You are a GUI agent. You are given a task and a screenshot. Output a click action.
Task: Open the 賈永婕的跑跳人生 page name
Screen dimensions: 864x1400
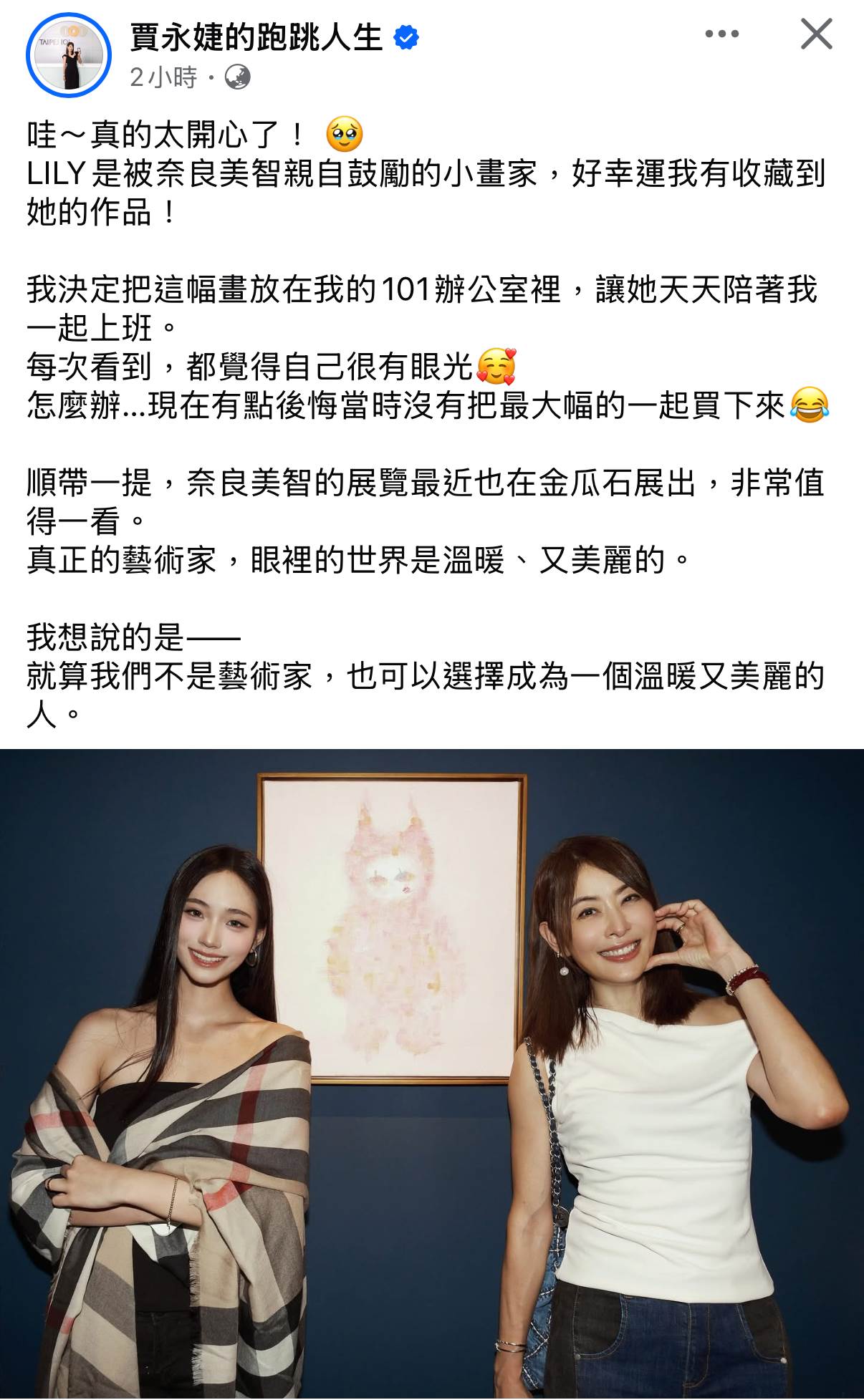pos(256,37)
